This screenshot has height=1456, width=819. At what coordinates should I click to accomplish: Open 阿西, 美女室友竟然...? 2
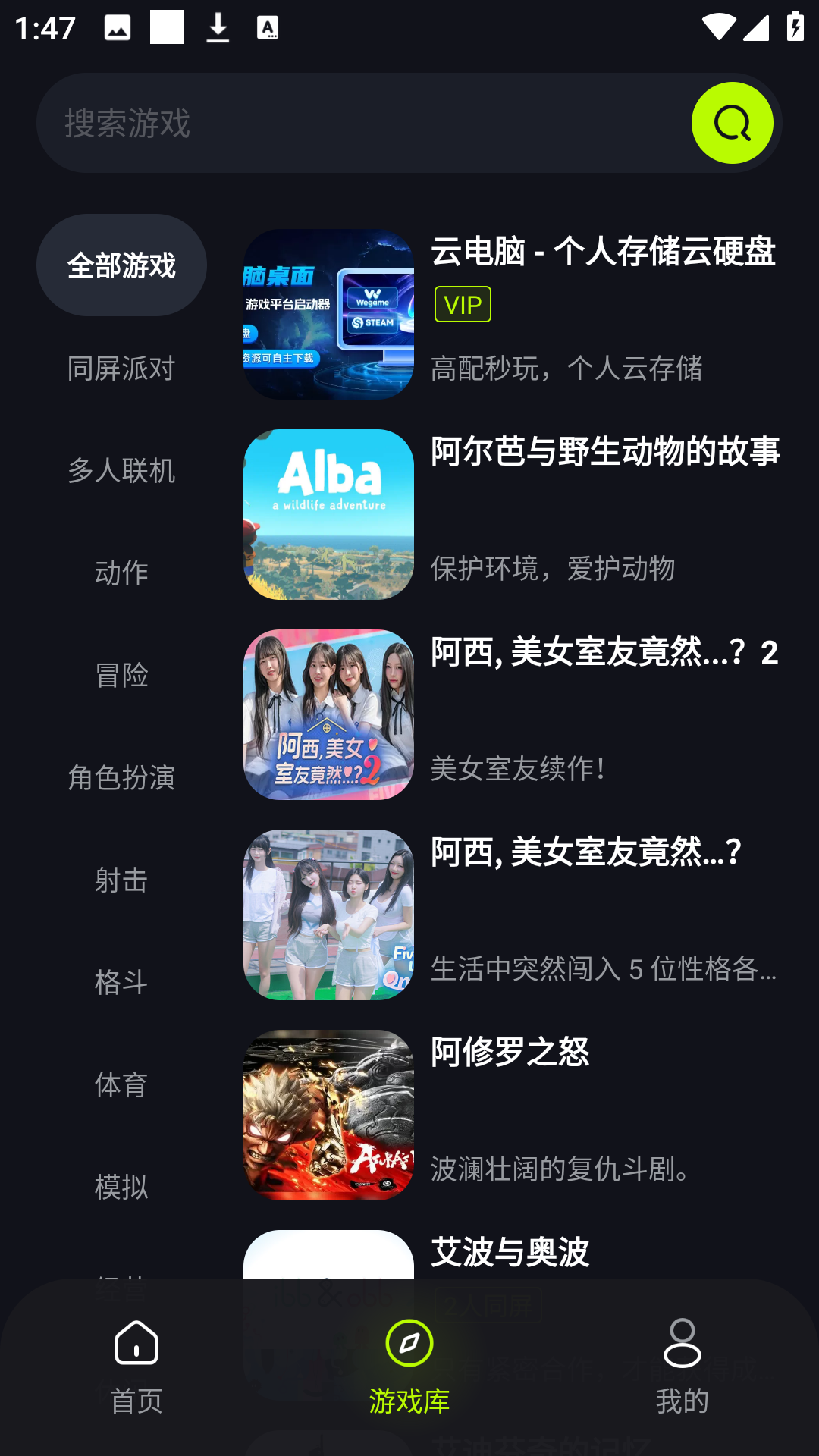(x=512, y=714)
